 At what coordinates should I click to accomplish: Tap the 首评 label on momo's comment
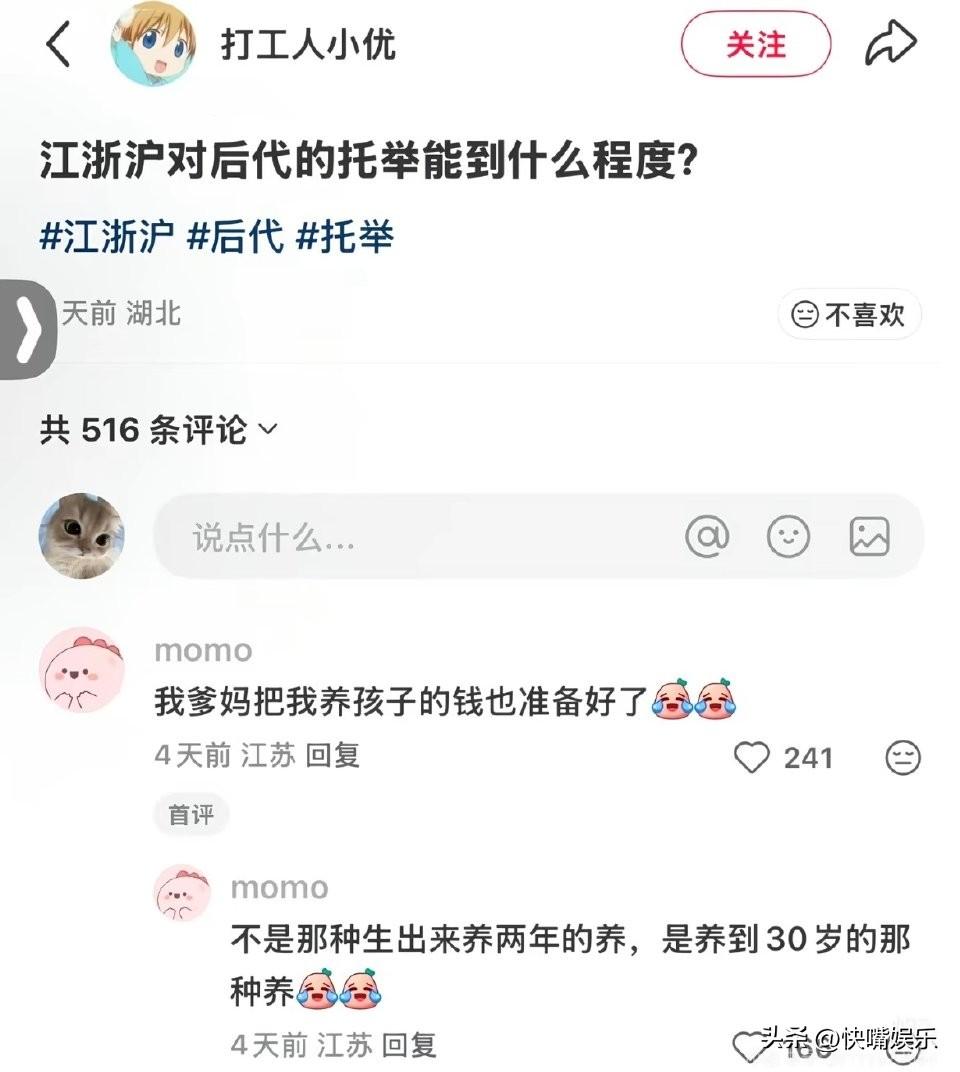click(x=190, y=815)
